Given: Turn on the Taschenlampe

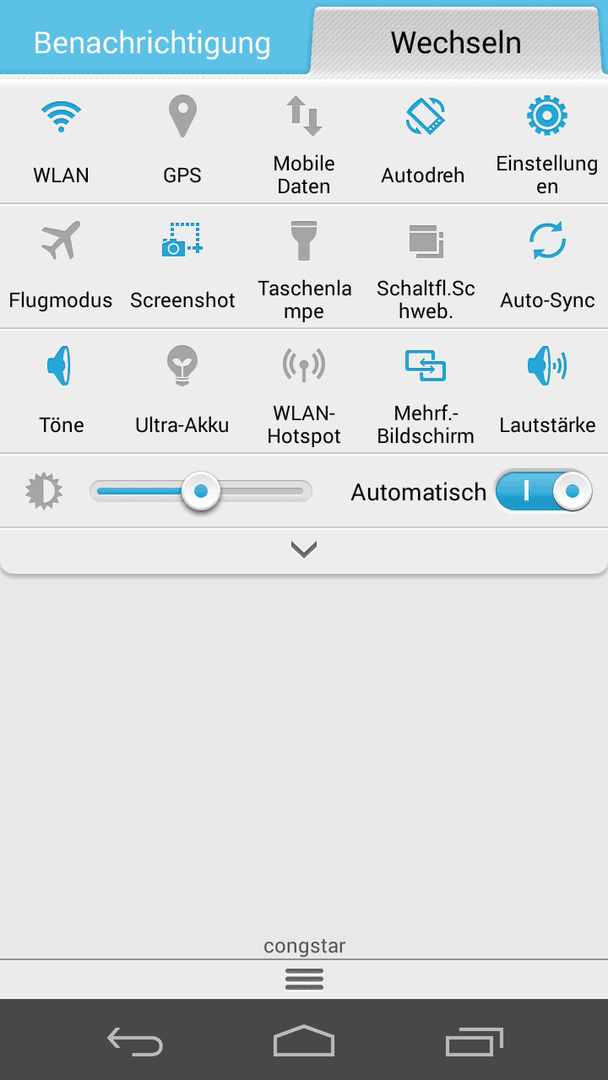Looking at the screenshot, I should [304, 267].
